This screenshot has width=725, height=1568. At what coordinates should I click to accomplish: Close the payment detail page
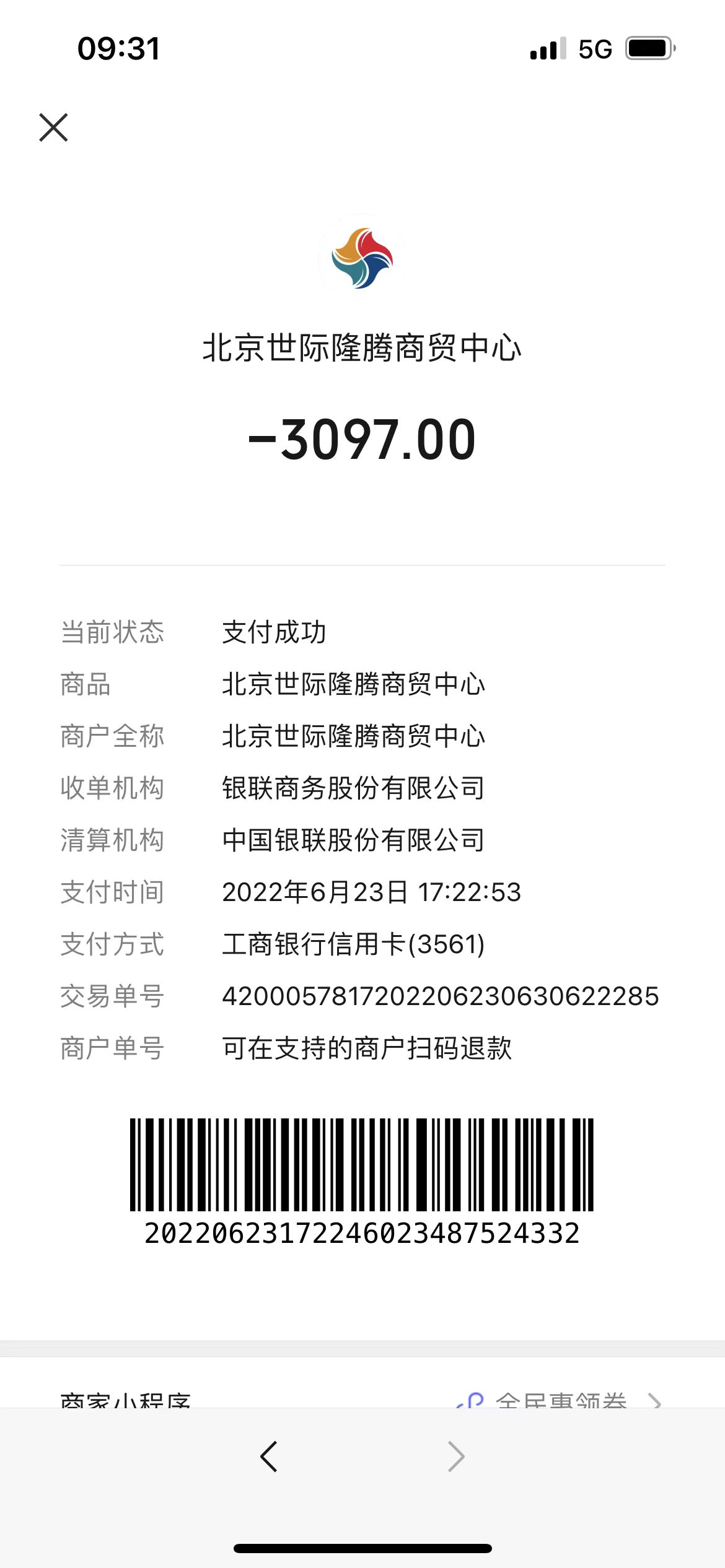[53, 128]
